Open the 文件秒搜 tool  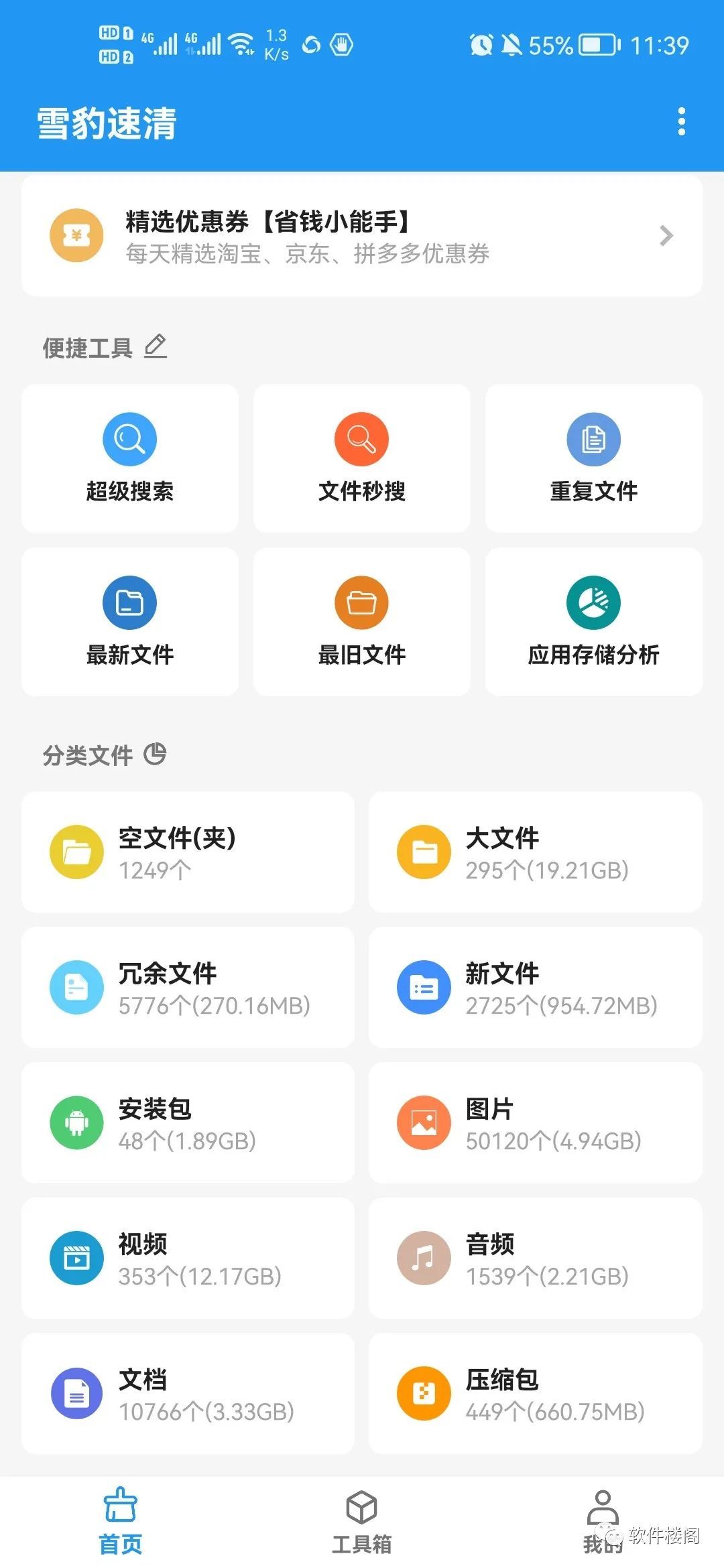362,458
